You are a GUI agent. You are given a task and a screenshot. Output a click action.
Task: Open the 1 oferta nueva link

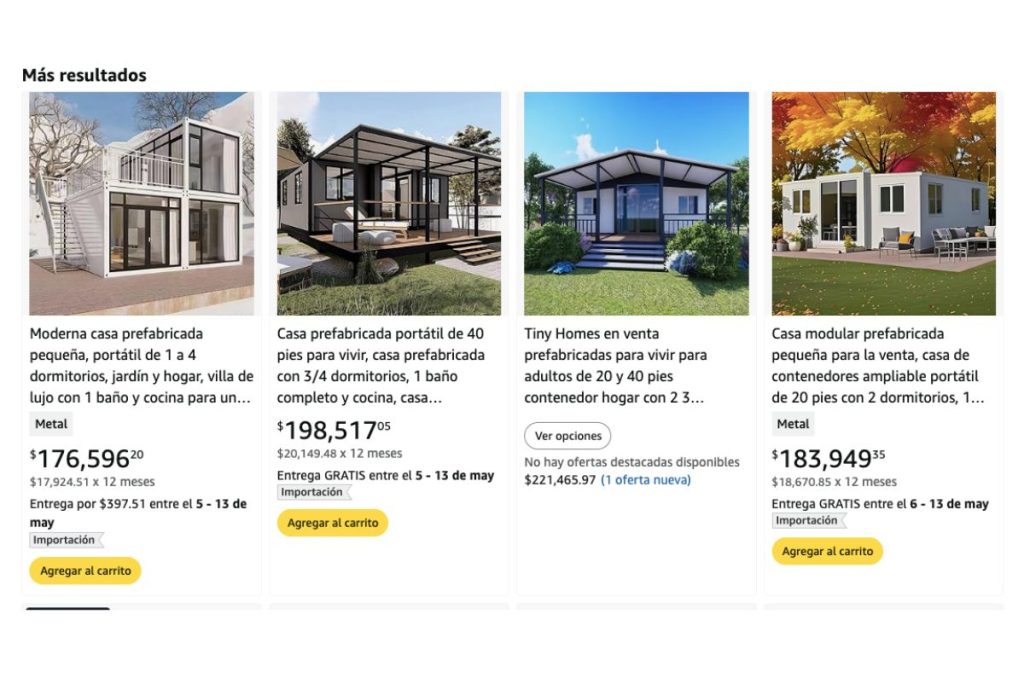tap(645, 480)
